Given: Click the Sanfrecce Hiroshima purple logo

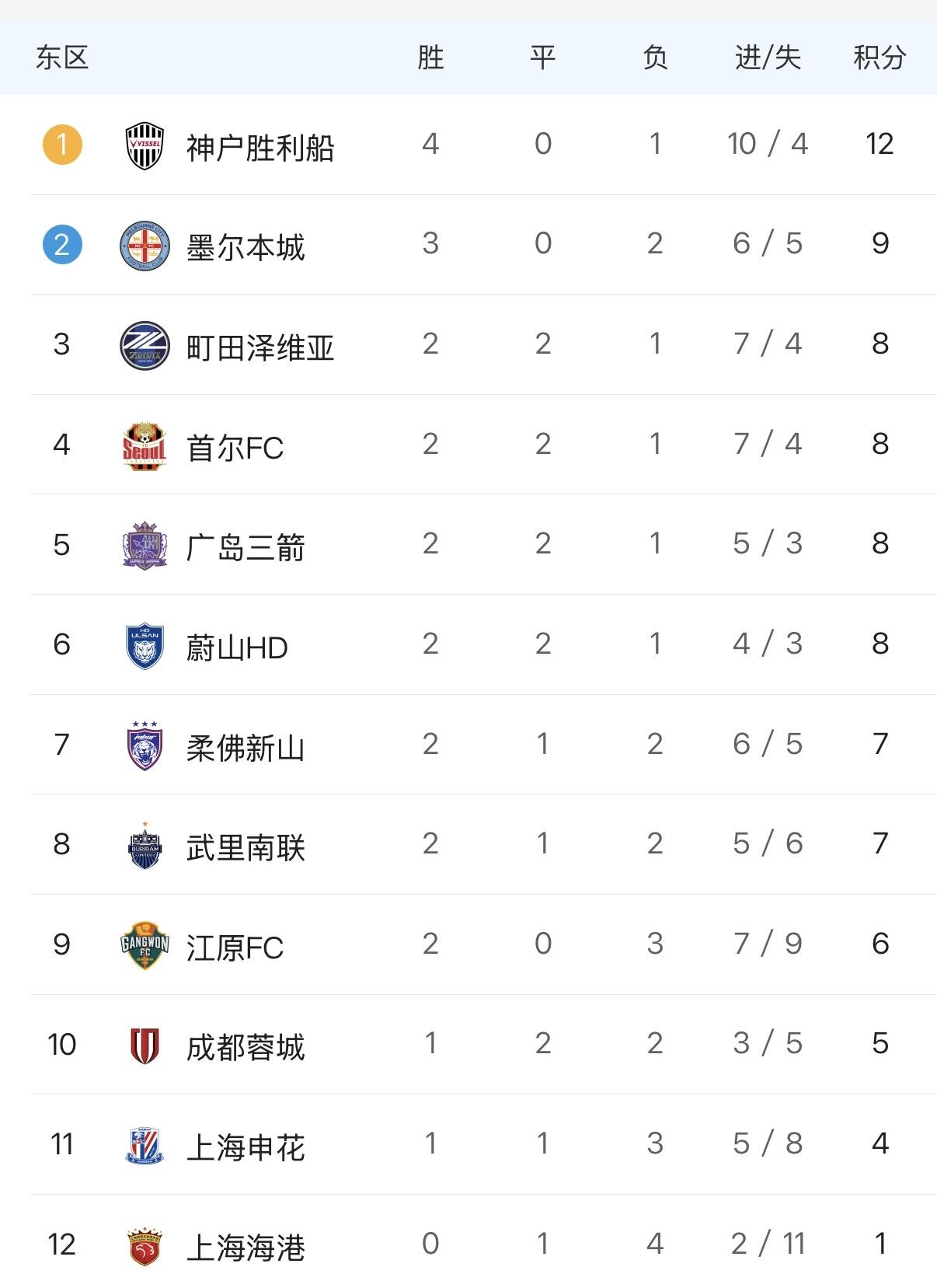Looking at the screenshot, I should (144, 544).
